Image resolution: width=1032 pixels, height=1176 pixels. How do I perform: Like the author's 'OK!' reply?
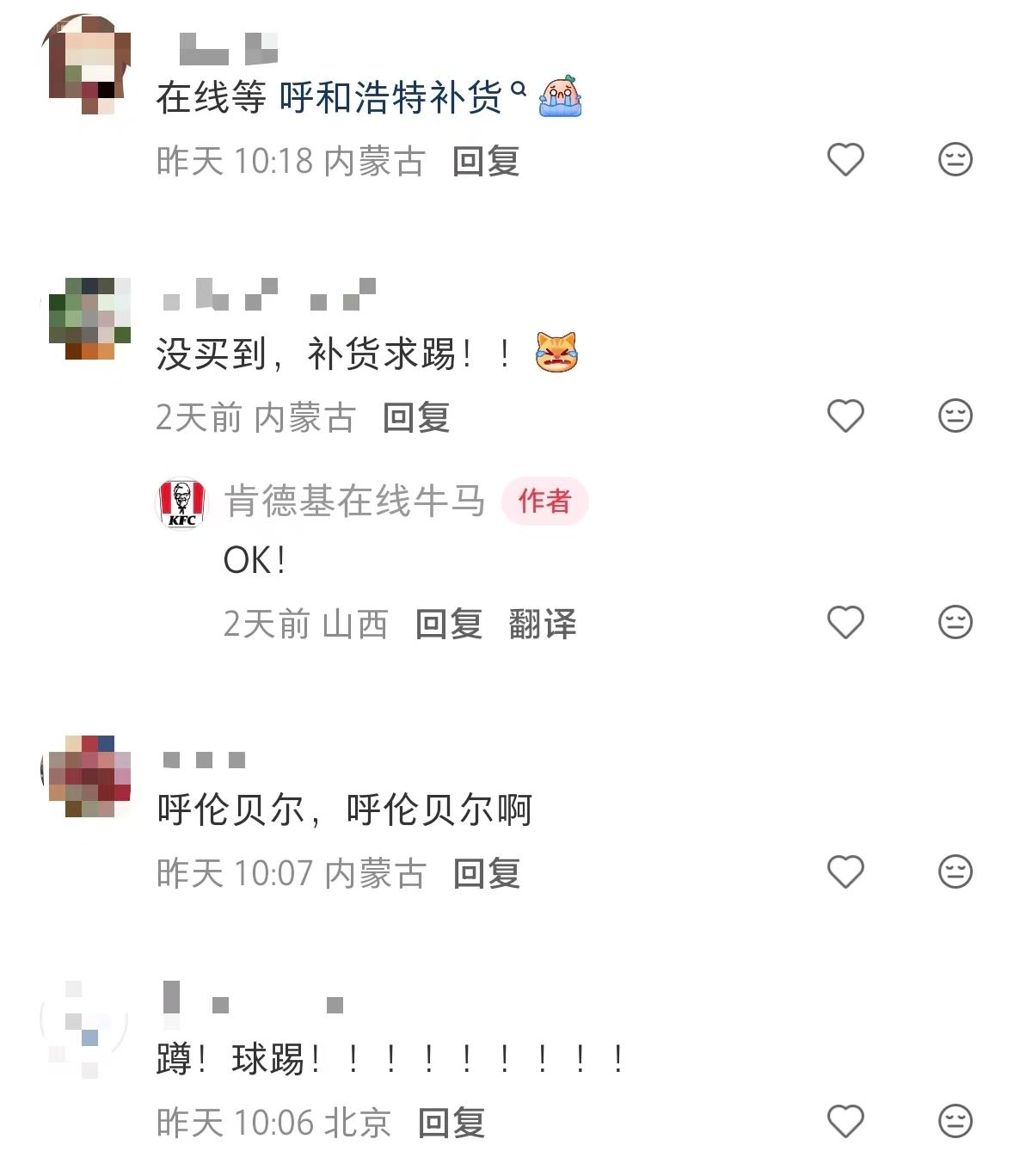[845, 622]
